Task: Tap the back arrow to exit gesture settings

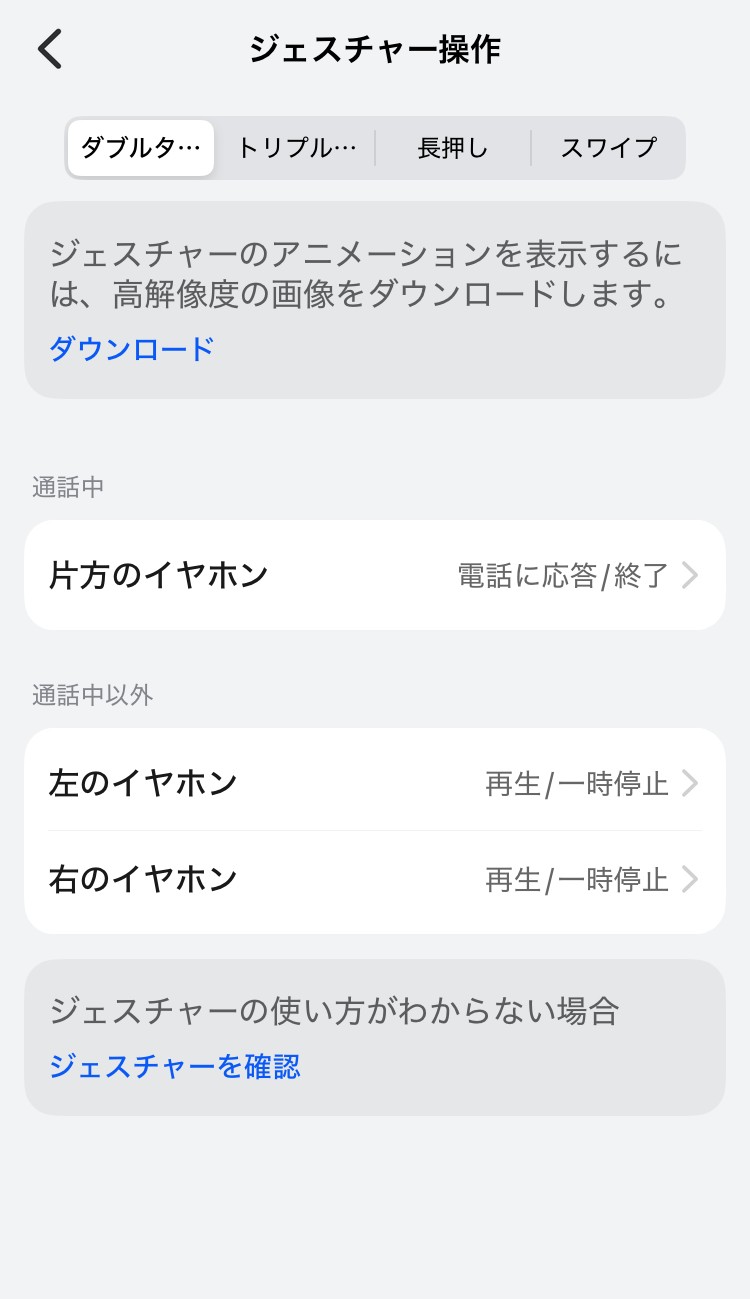Action: [48, 47]
